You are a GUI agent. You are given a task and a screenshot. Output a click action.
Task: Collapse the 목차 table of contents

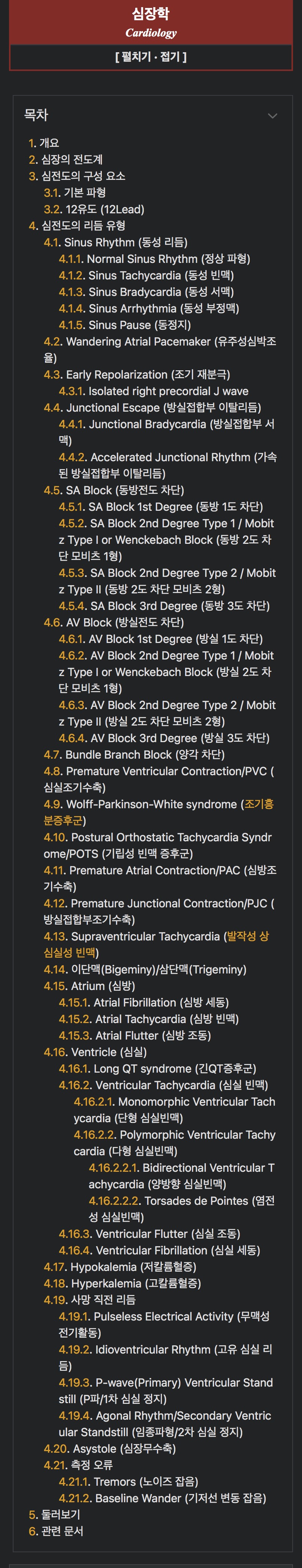tap(272, 116)
